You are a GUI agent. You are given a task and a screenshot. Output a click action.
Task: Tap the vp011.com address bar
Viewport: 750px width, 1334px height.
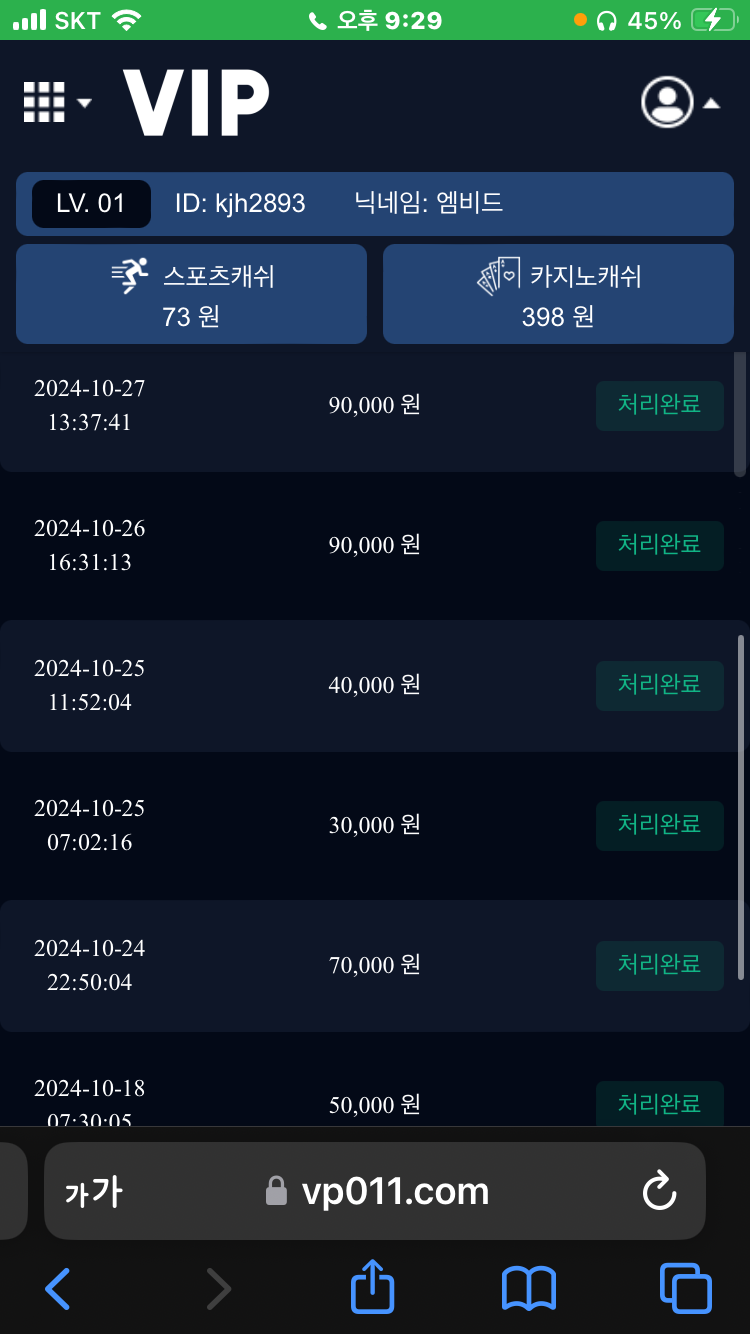tap(375, 1191)
